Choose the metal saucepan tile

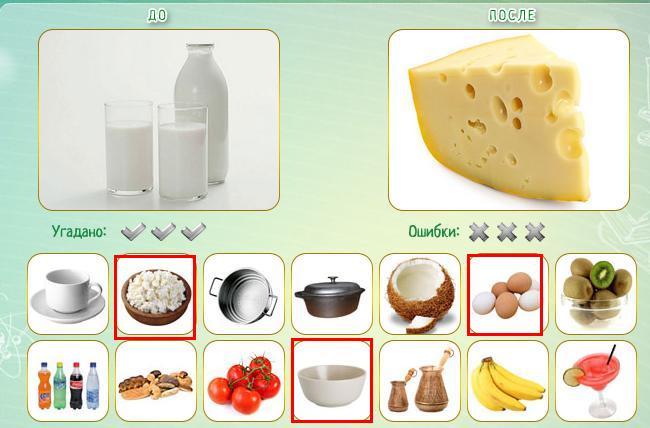pyautogui.click(x=243, y=294)
